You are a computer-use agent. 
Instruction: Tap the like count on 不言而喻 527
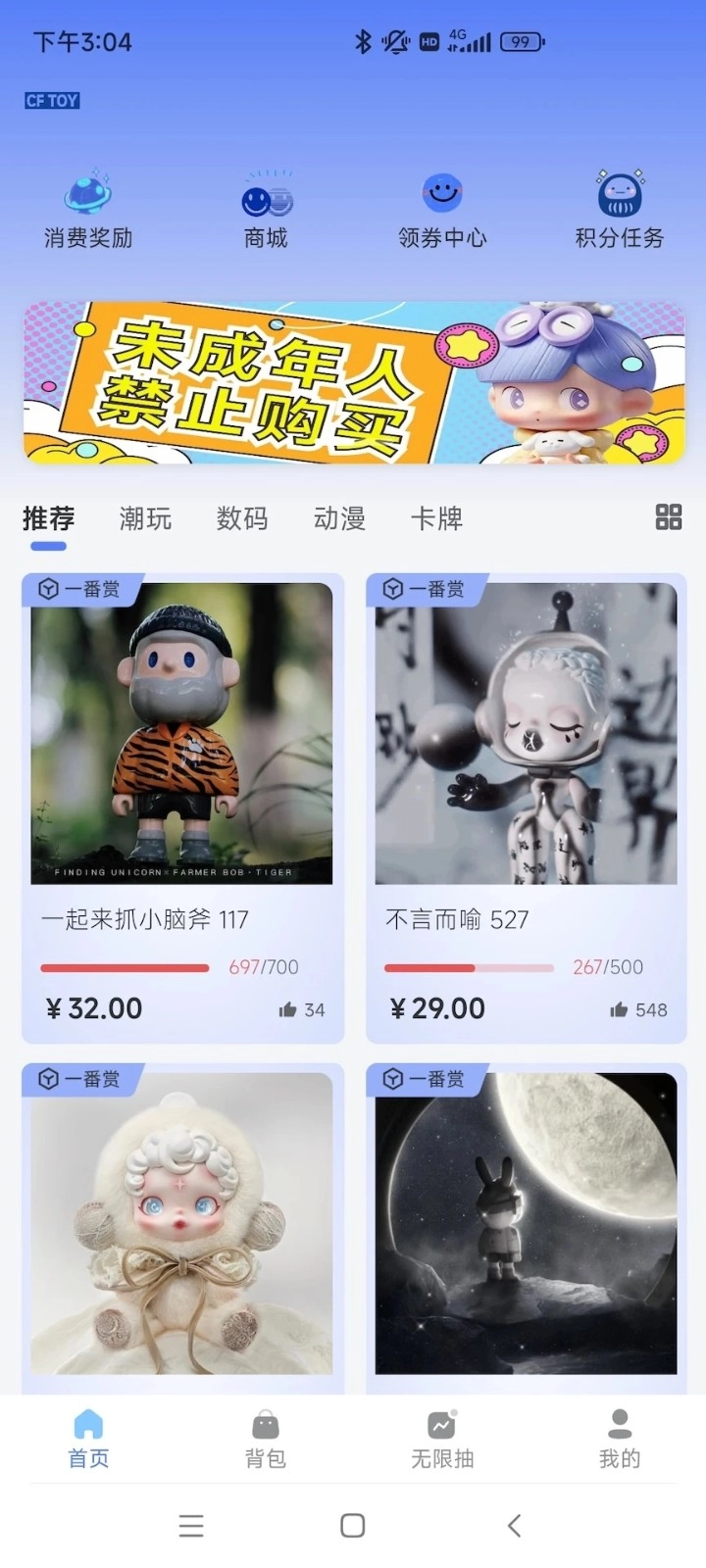(x=638, y=1009)
